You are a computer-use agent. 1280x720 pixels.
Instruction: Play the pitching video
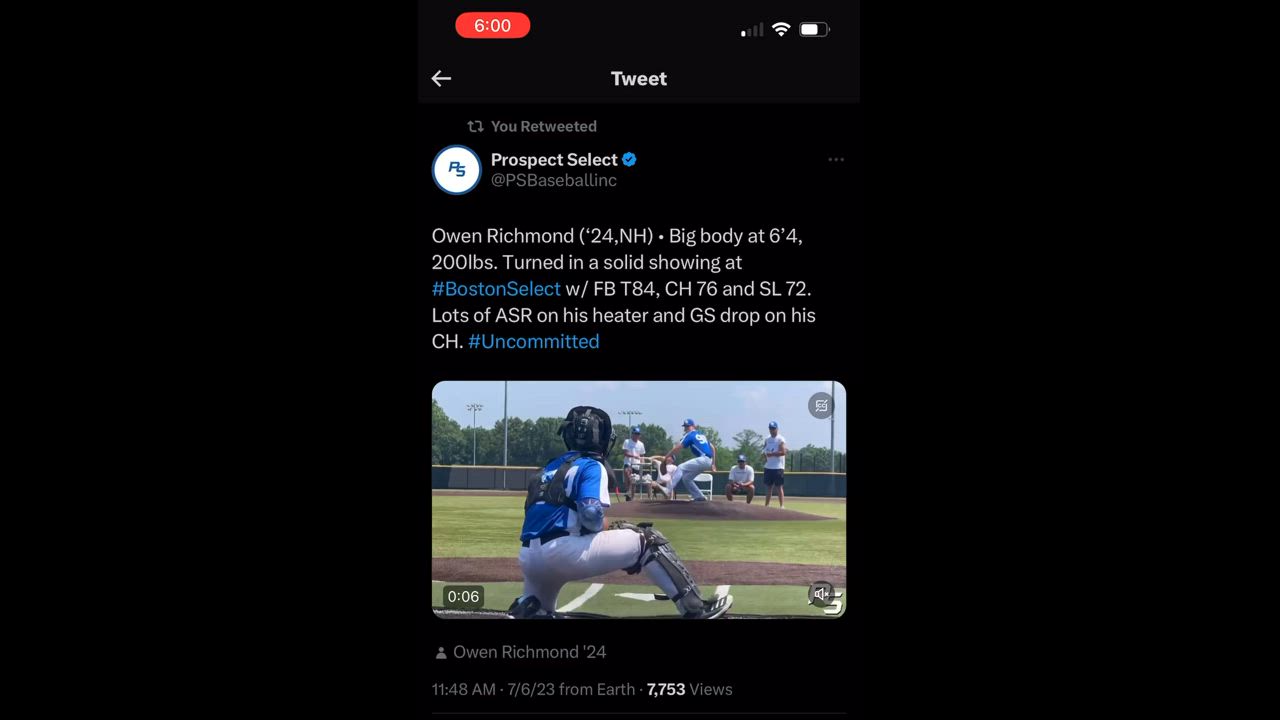point(638,499)
